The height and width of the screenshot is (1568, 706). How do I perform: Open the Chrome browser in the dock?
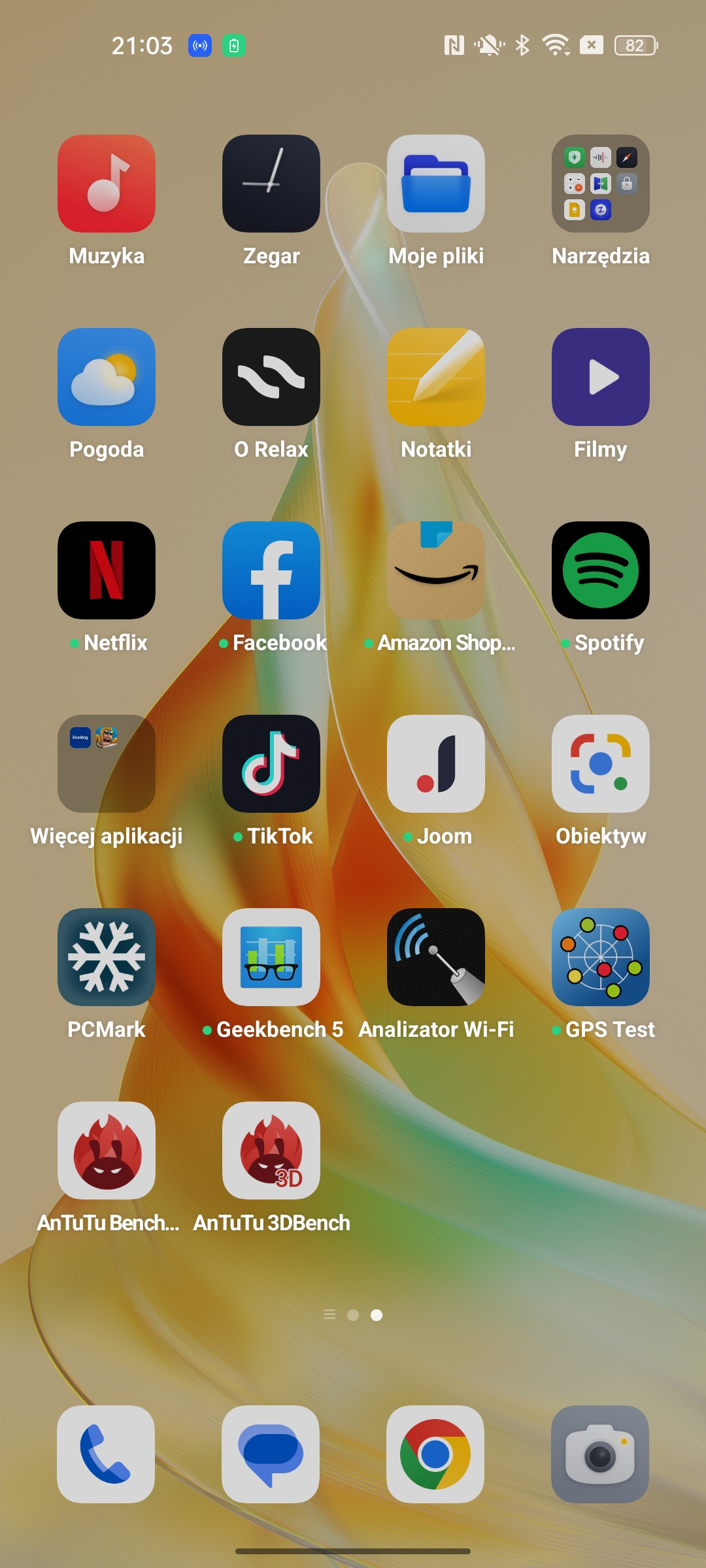(x=435, y=1454)
